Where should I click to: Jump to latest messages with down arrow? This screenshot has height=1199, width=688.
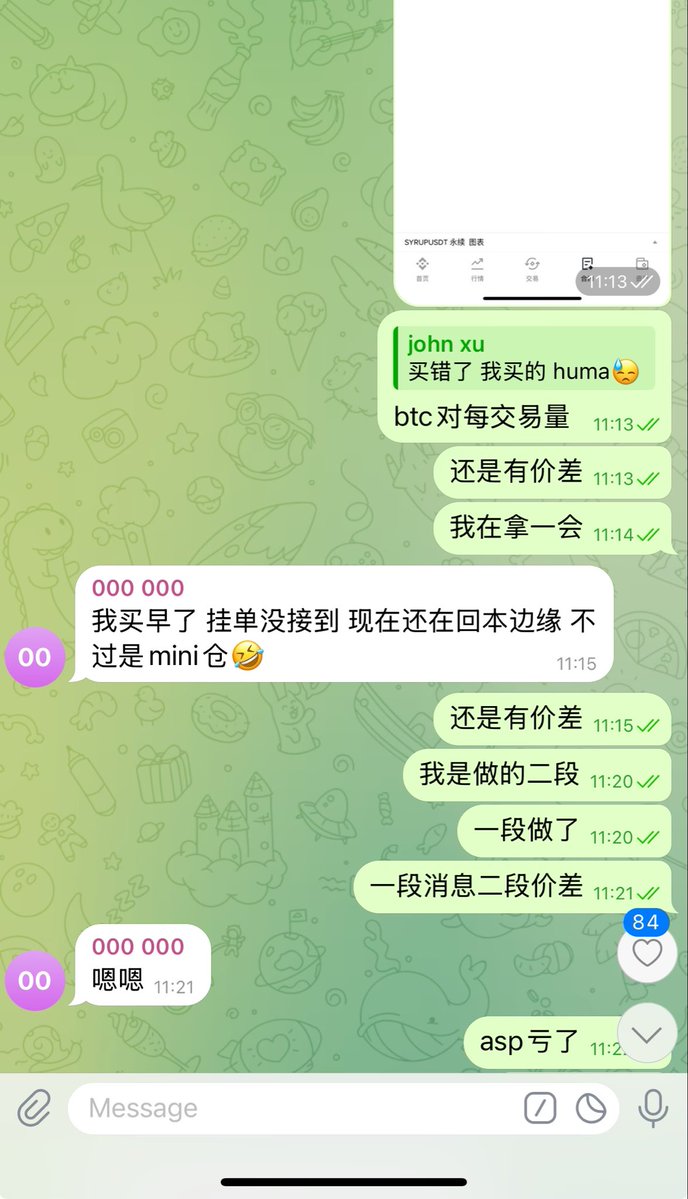647,1035
